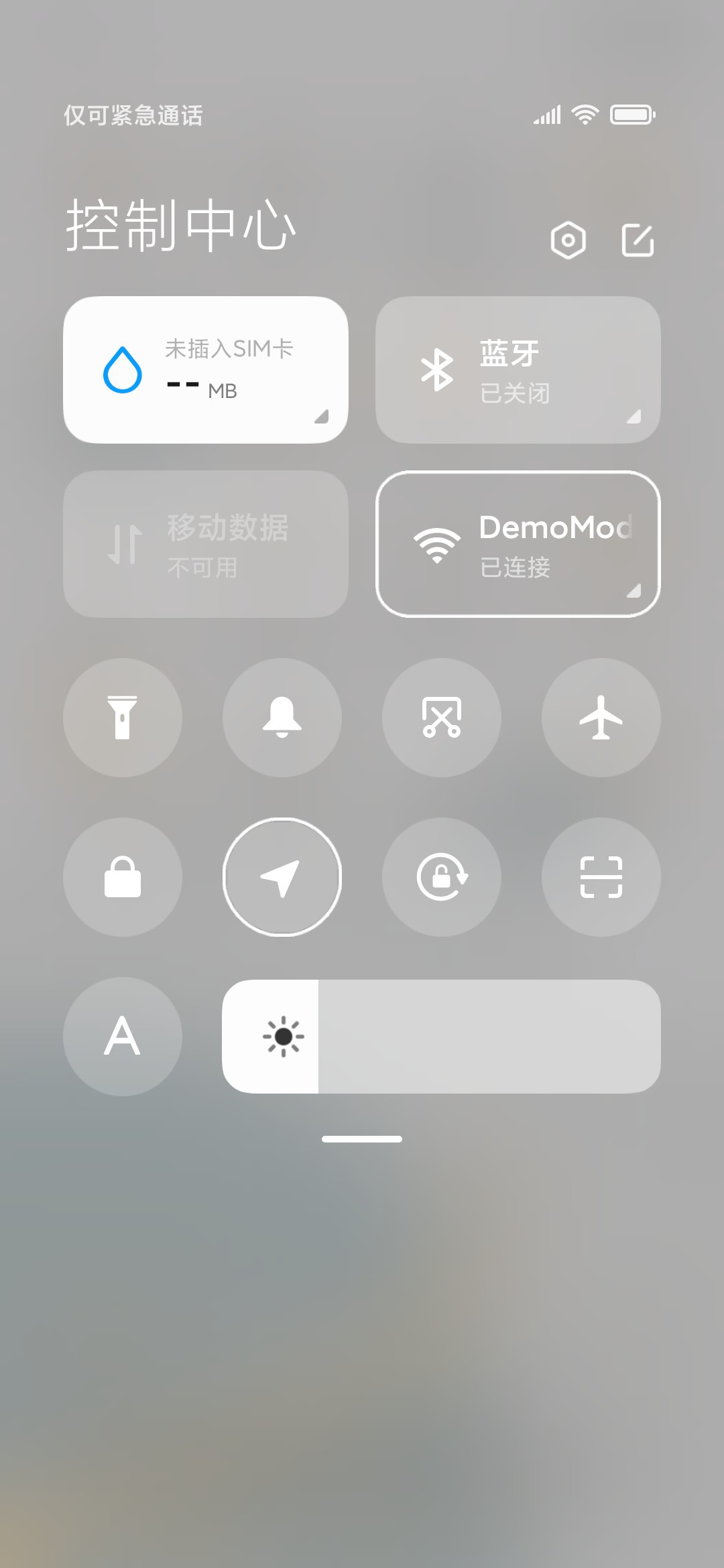Edit the control center tiles
Screen dimensions: 724x1568
(638, 240)
